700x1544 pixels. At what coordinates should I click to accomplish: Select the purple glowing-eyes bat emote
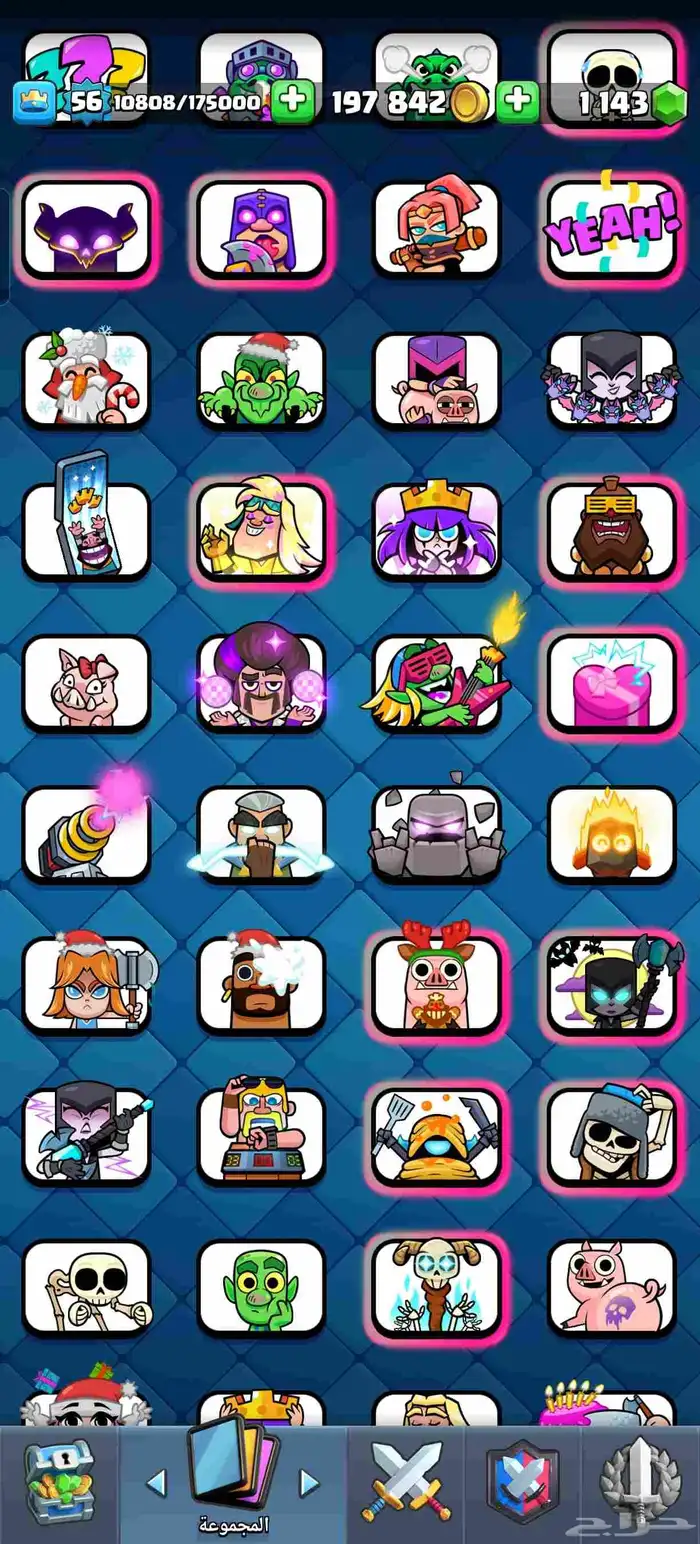(86, 228)
